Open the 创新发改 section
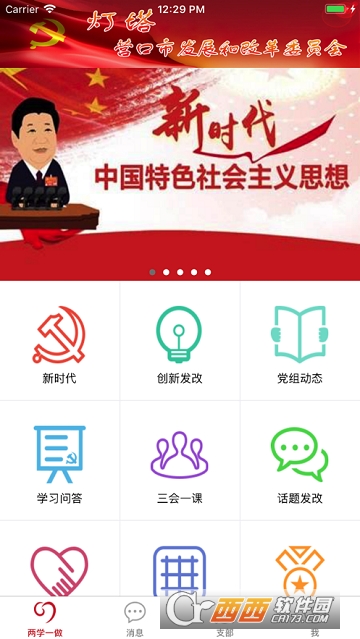The height and width of the screenshot is (639, 360). pos(180,341)
